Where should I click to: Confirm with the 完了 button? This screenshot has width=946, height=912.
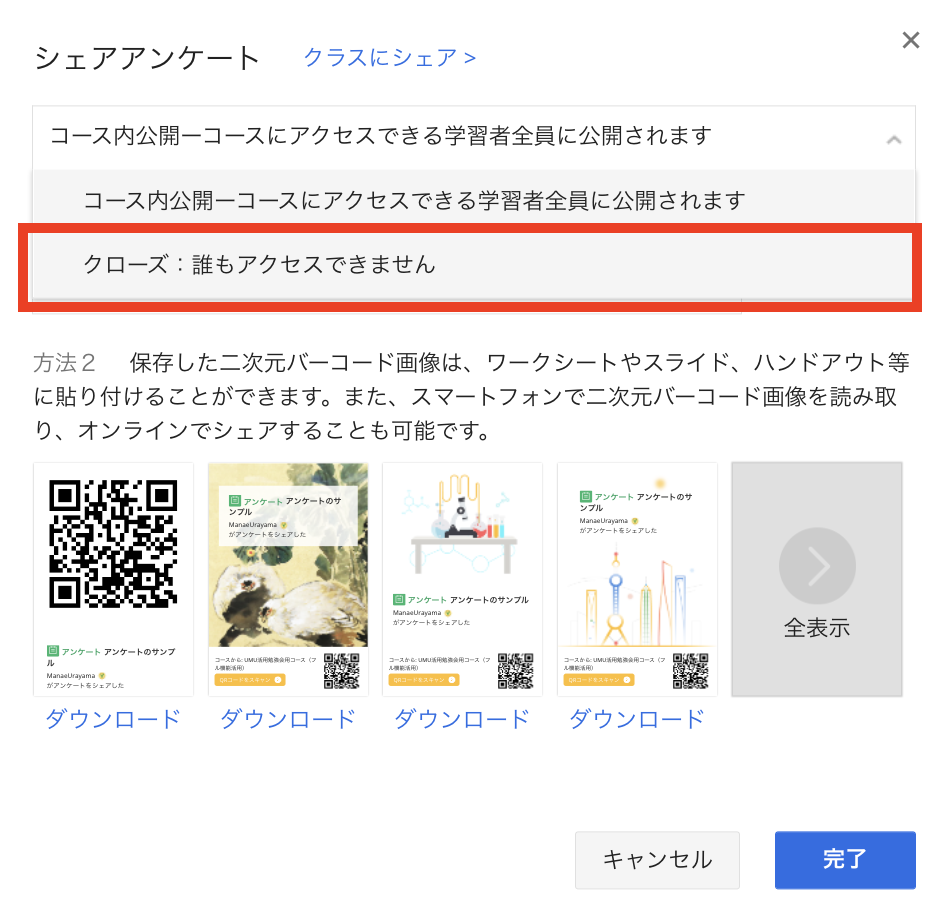(844, 859)
